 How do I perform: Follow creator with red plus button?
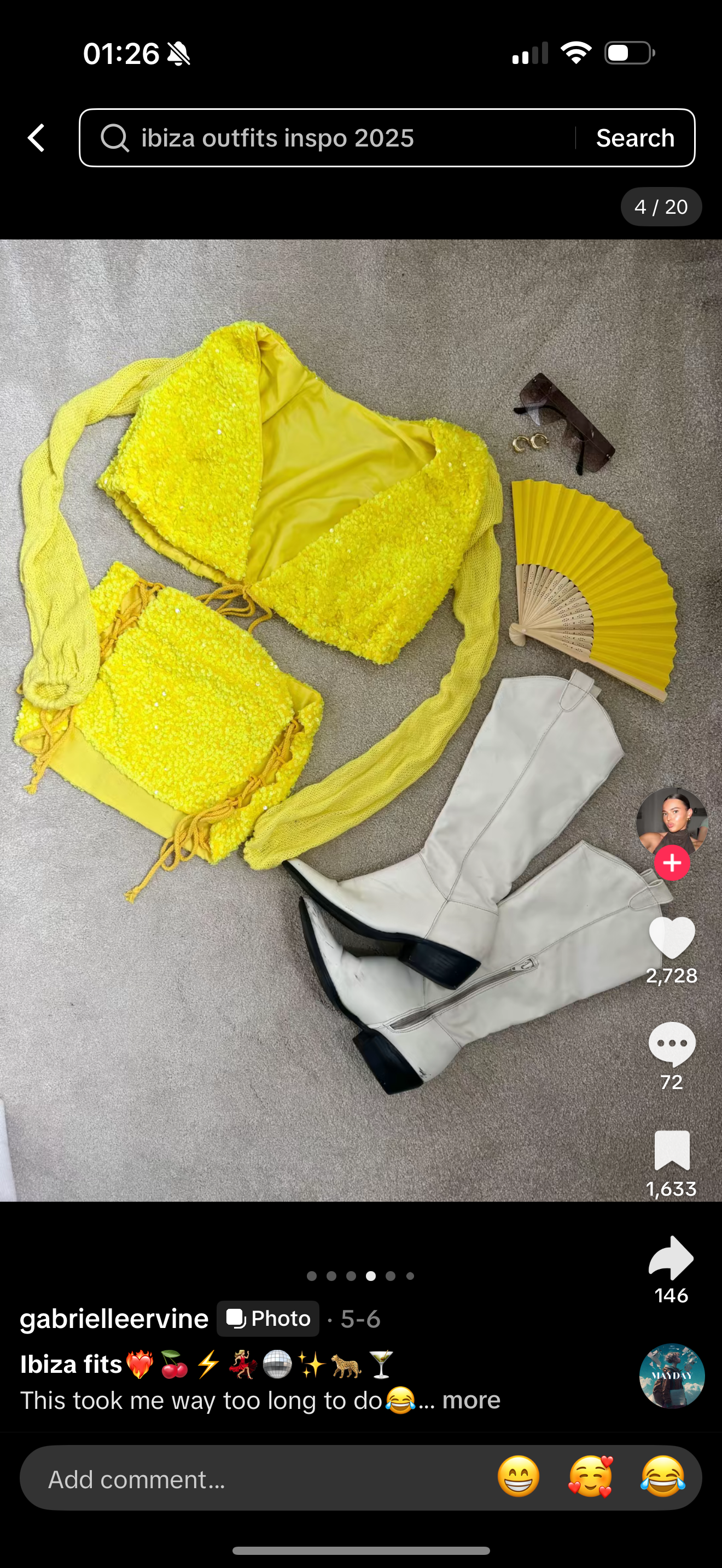pos(672,863)
